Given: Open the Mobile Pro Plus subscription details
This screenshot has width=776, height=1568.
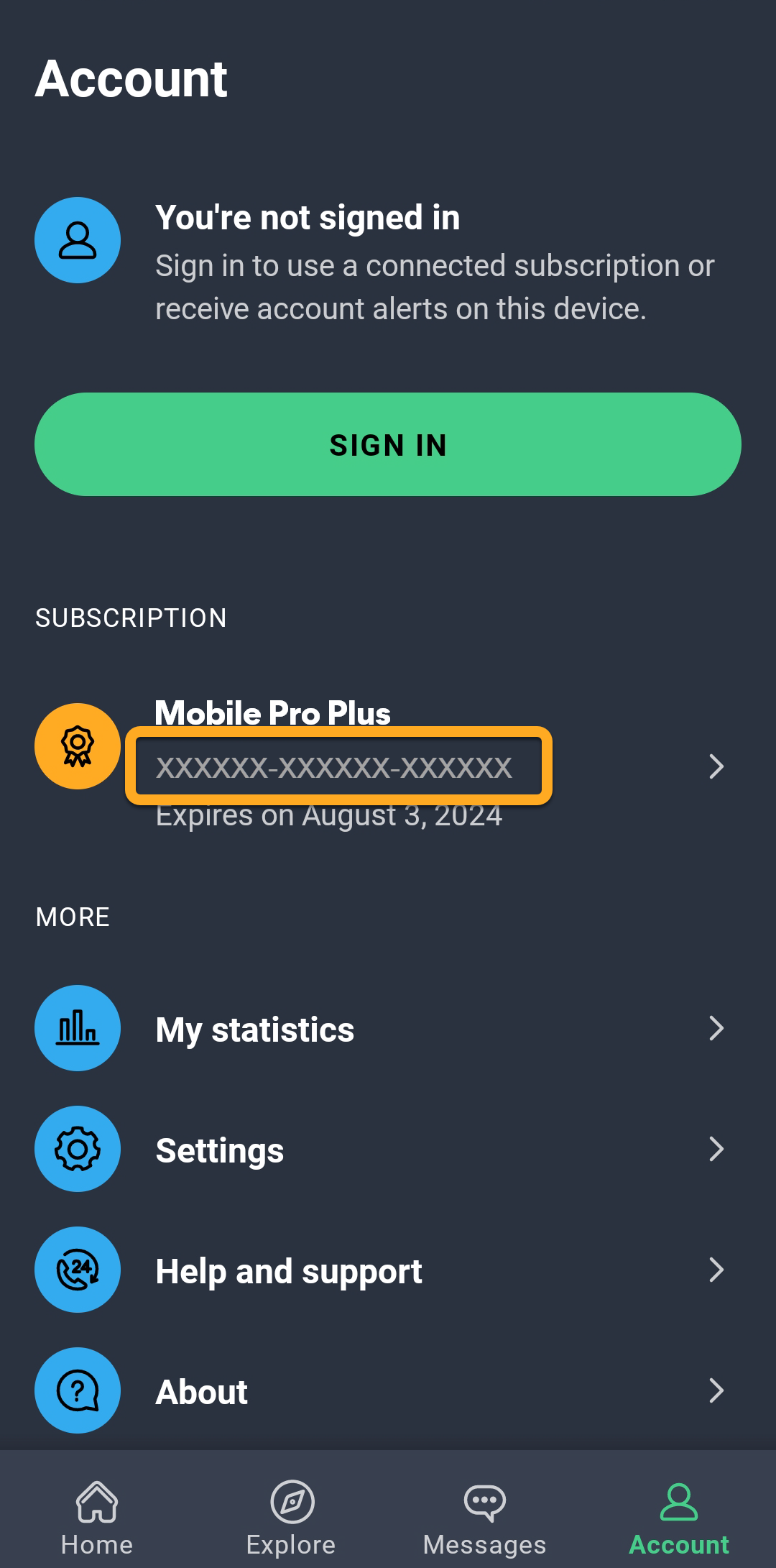Looking at the screenshot, I should pos(388,765).
